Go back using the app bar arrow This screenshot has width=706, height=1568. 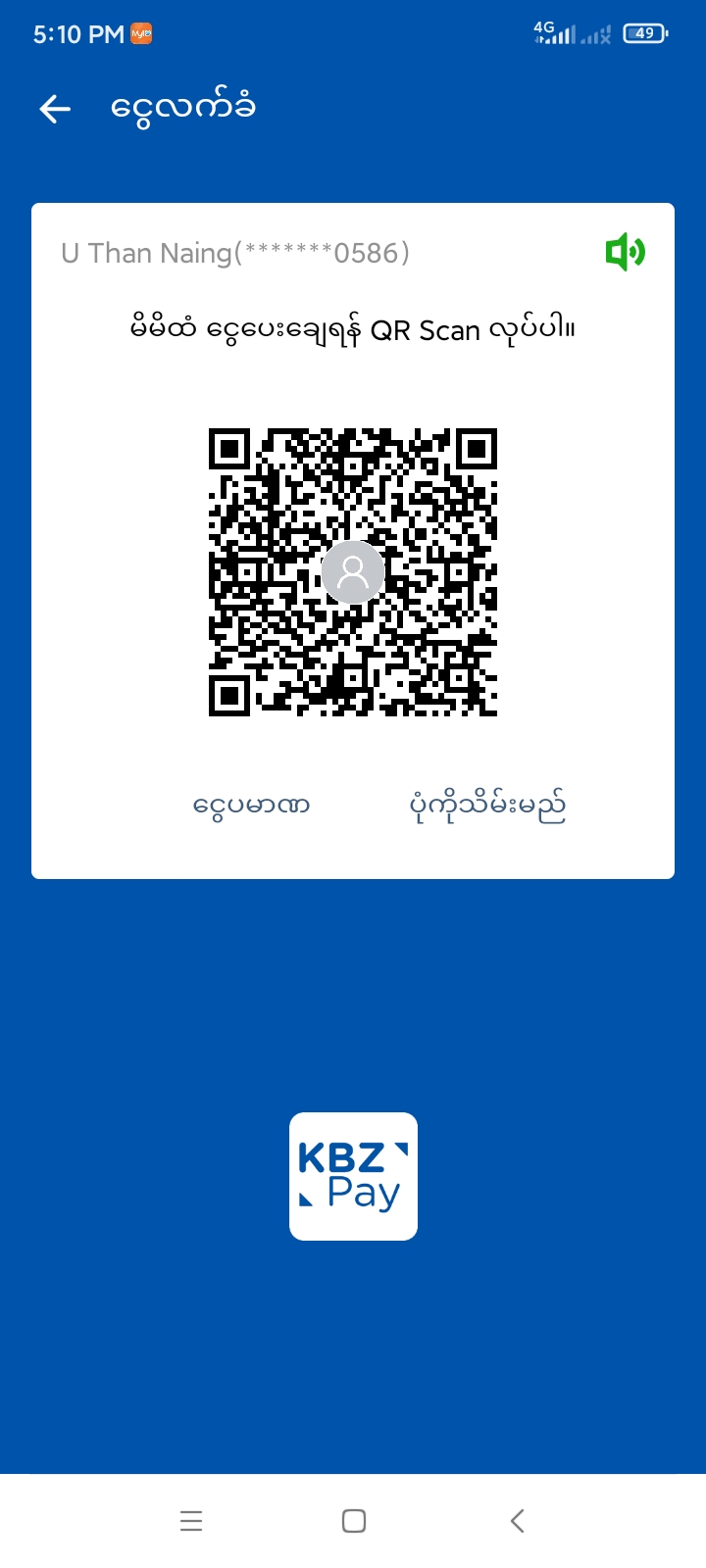pyautogui.click(x=55, y=109)
